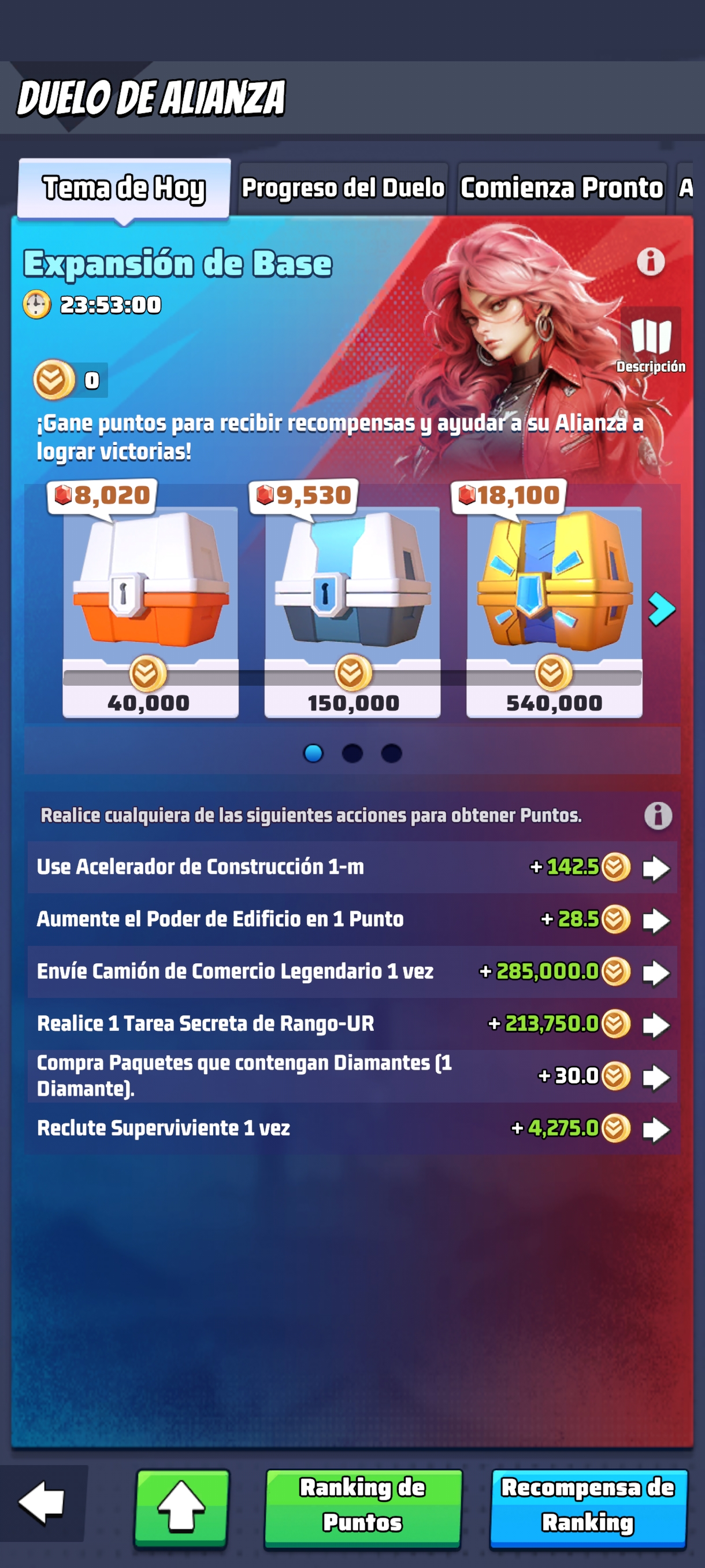Open the Descripción book icon

(x=650, y=341)
